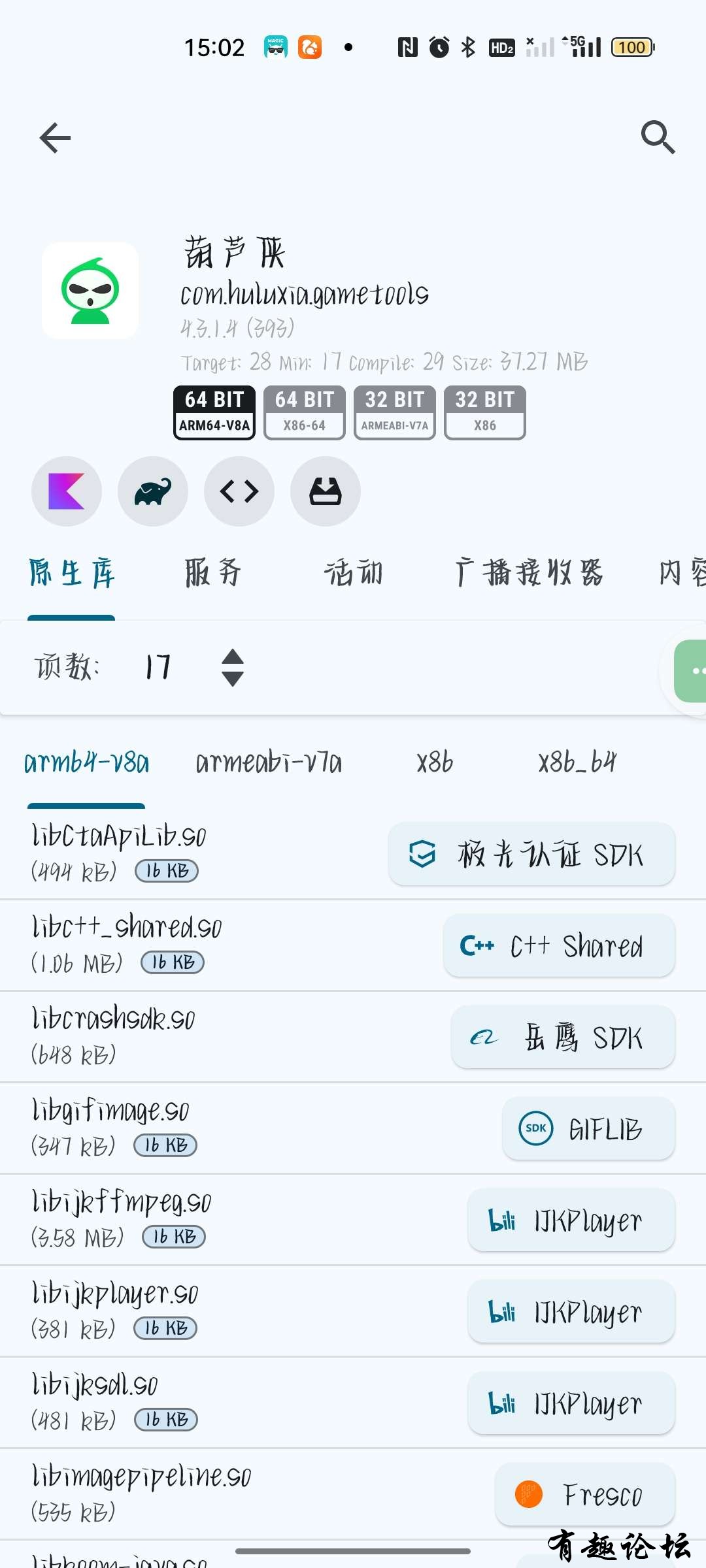Open the Fresco chip
This screenshot has height=1568, width=706.
coord(584,1495)
